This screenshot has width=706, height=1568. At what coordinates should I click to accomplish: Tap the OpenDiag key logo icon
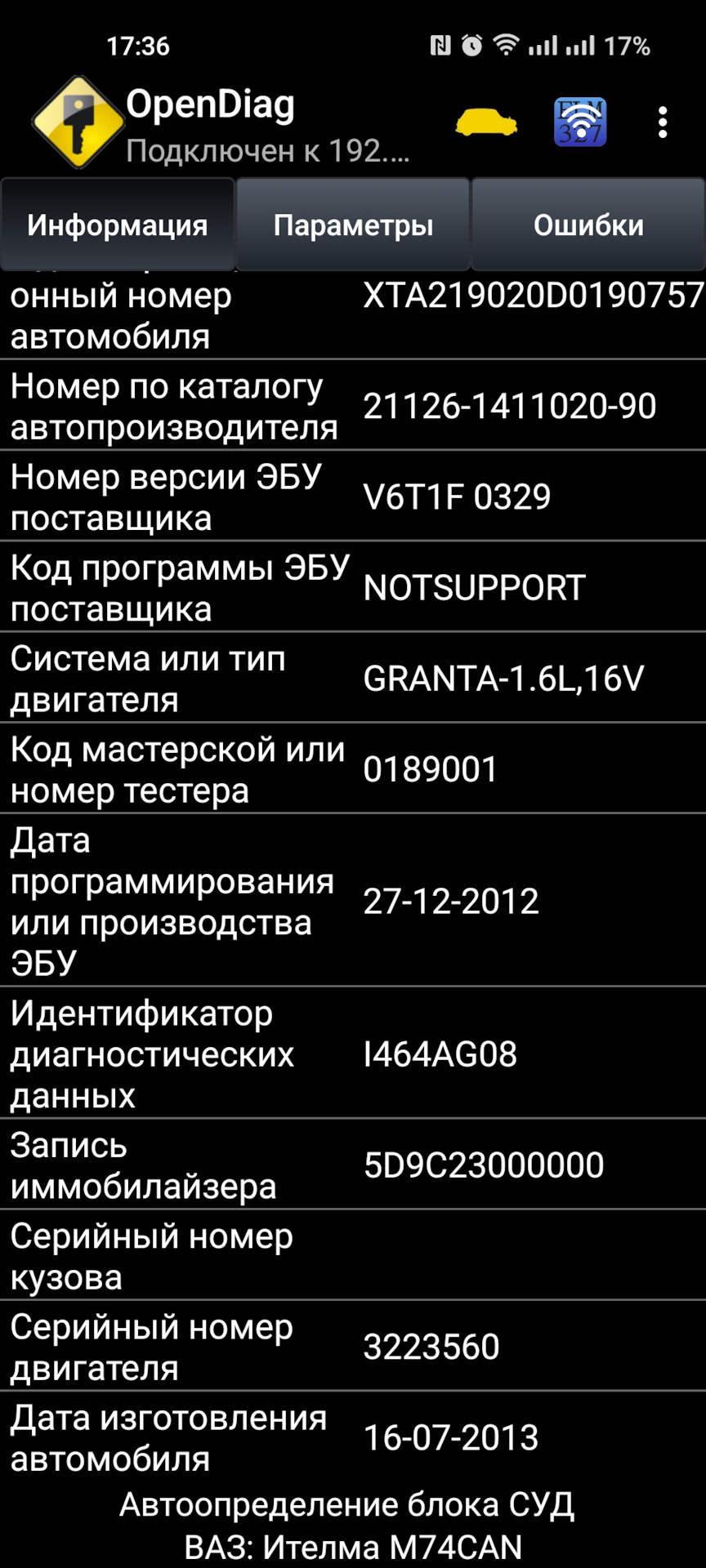click(x=78, y=121)
